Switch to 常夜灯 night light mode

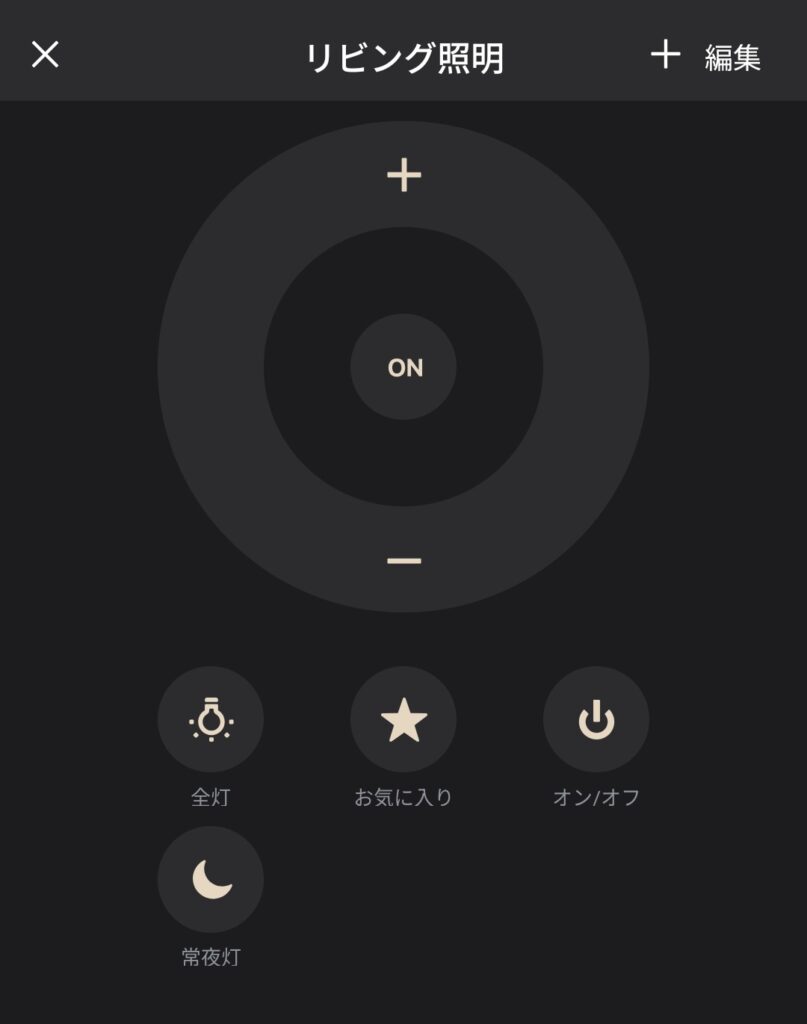[211, 879]
